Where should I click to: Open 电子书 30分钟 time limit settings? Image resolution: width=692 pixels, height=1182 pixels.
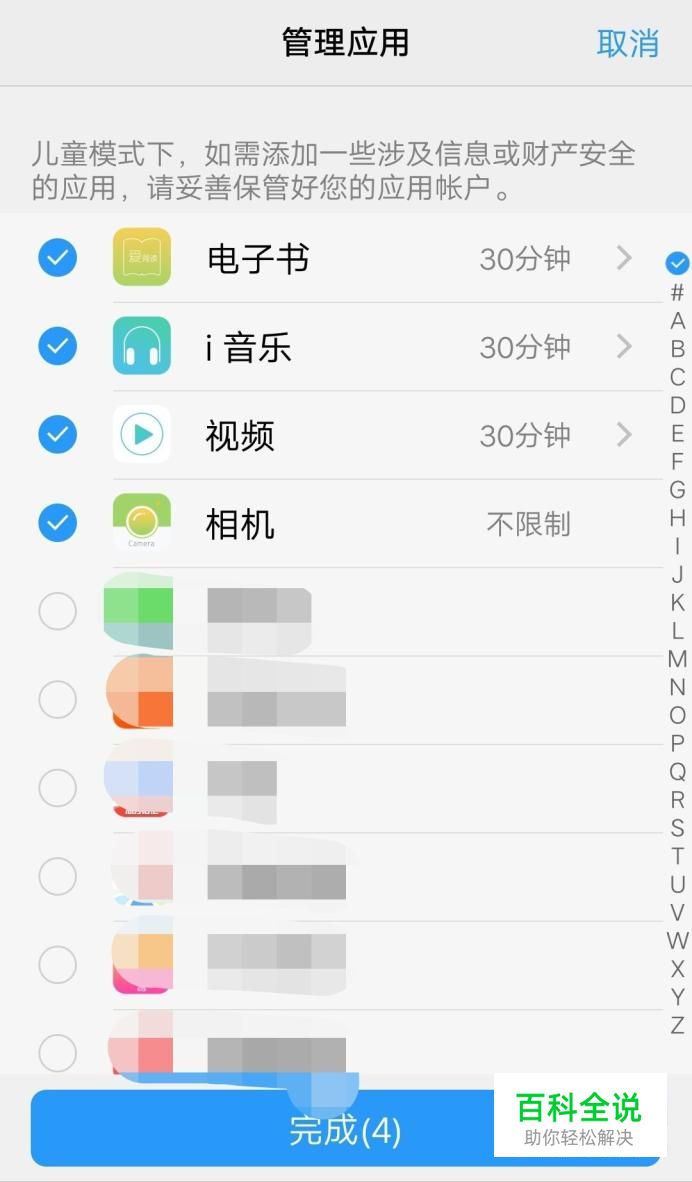coord(556,259)
